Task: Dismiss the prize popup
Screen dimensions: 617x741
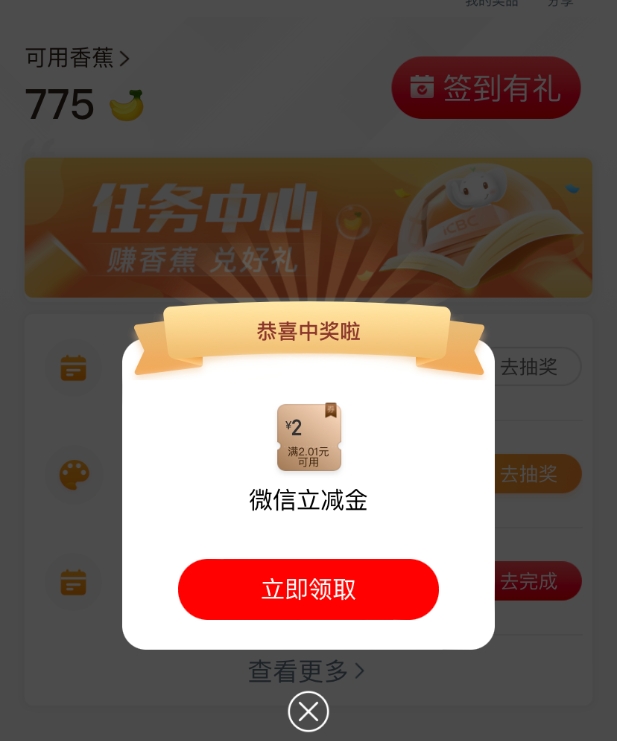Action: (x=308, y=712)
